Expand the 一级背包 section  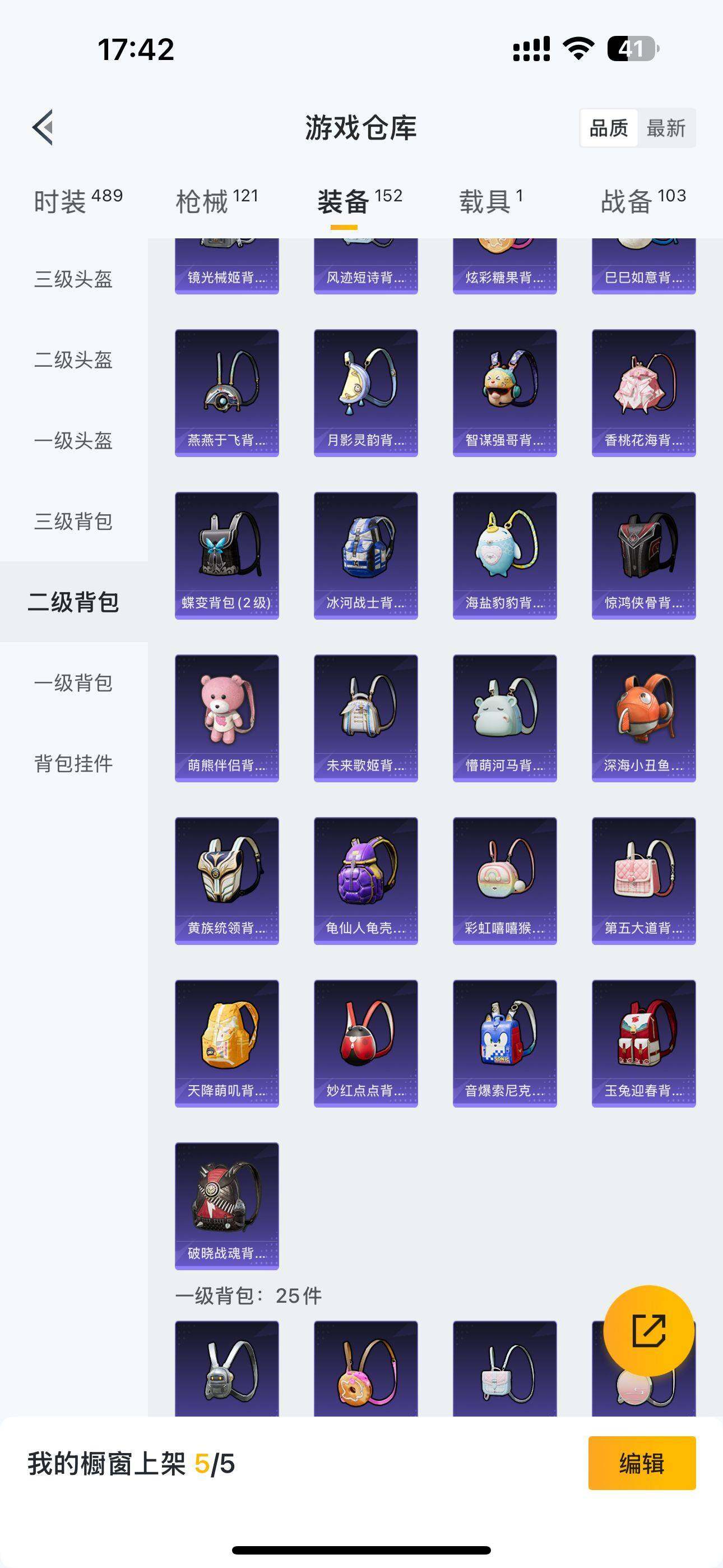(x=74, y=684)
